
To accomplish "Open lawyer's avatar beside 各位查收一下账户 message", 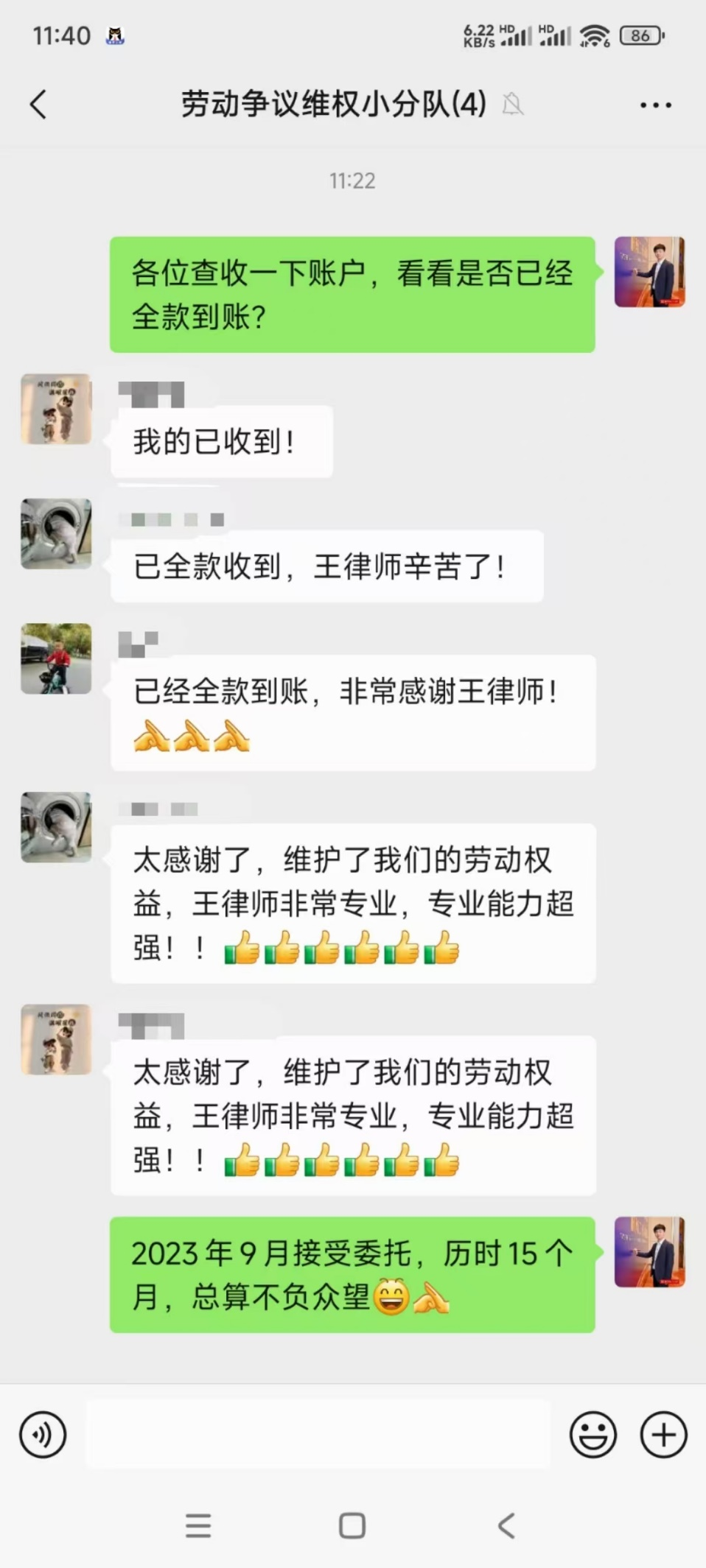I will [x=649, y=272].
